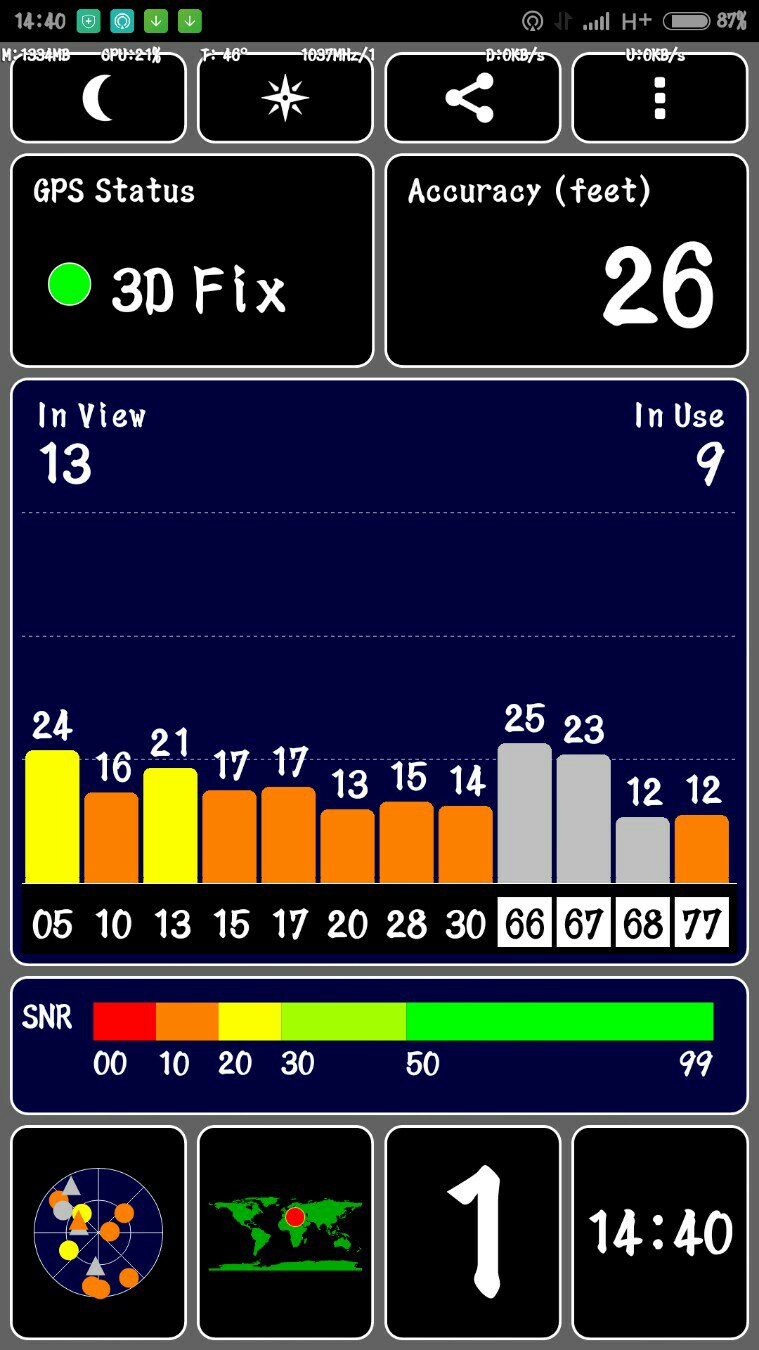
Task: Tap the Accuracy (feet) tile
Action: pyautogui.click(x=566, y=261)
